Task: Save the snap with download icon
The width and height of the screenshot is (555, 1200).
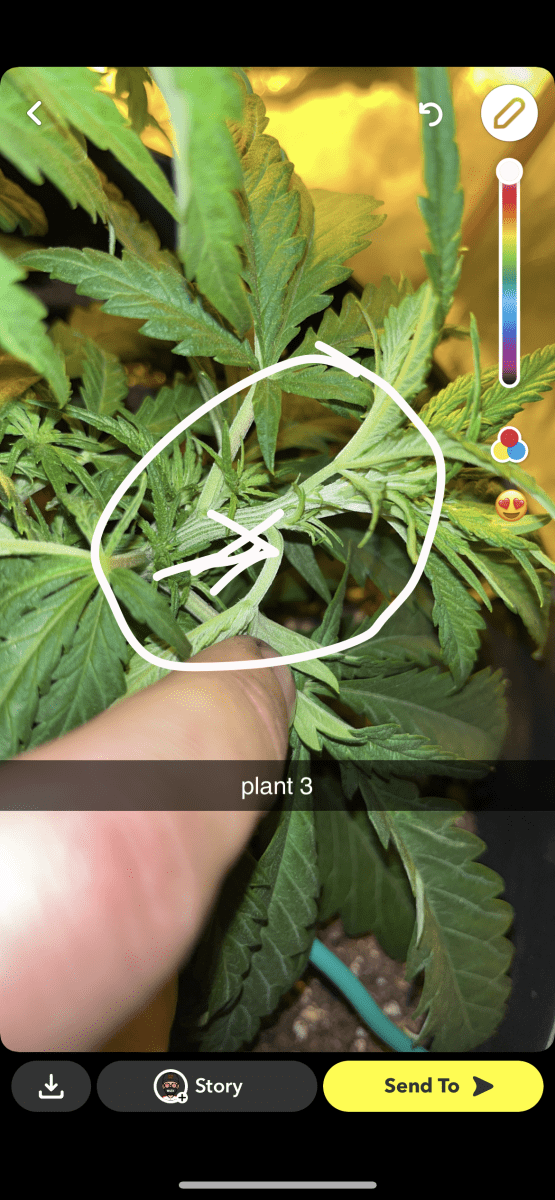Action: tap(51, 1086)
